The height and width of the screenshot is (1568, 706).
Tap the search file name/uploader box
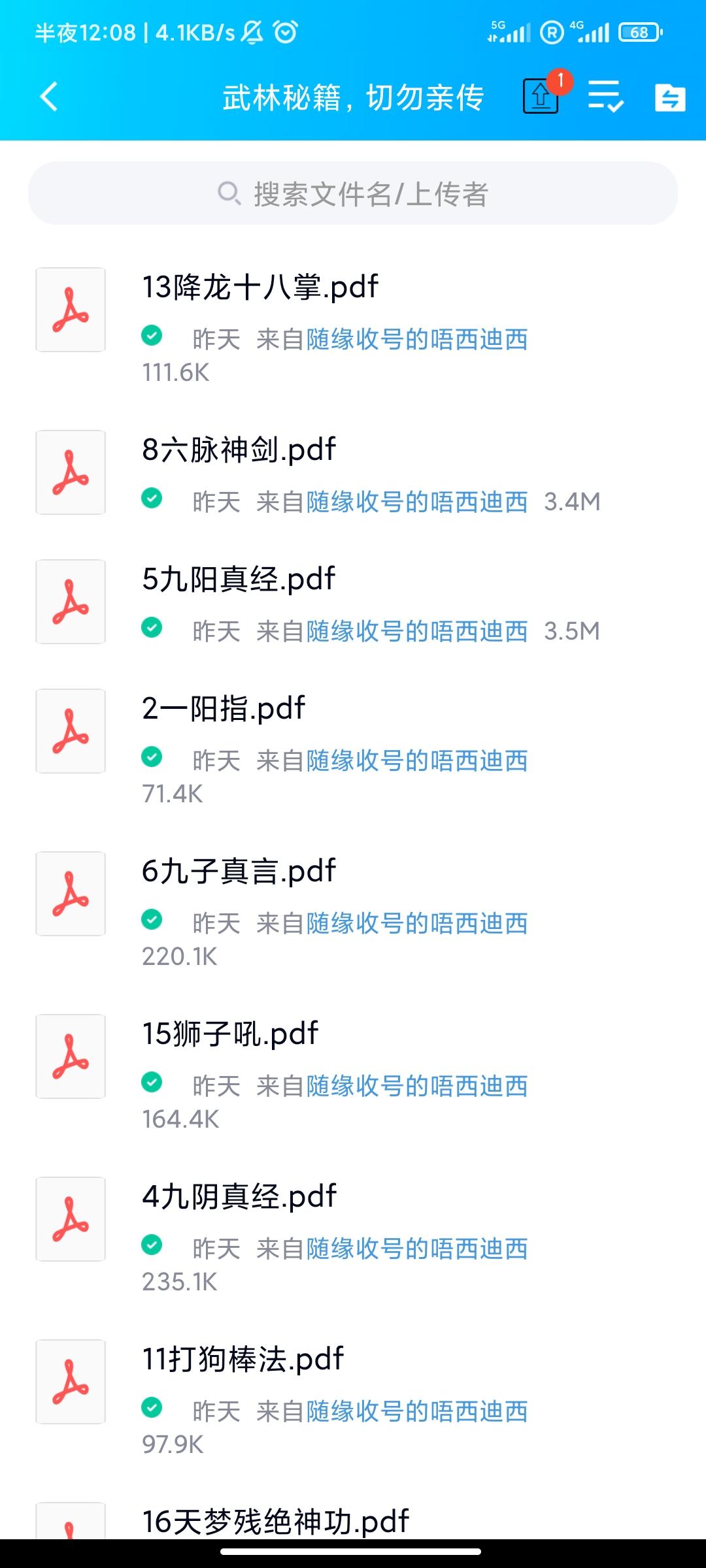[x=353, y=193]
